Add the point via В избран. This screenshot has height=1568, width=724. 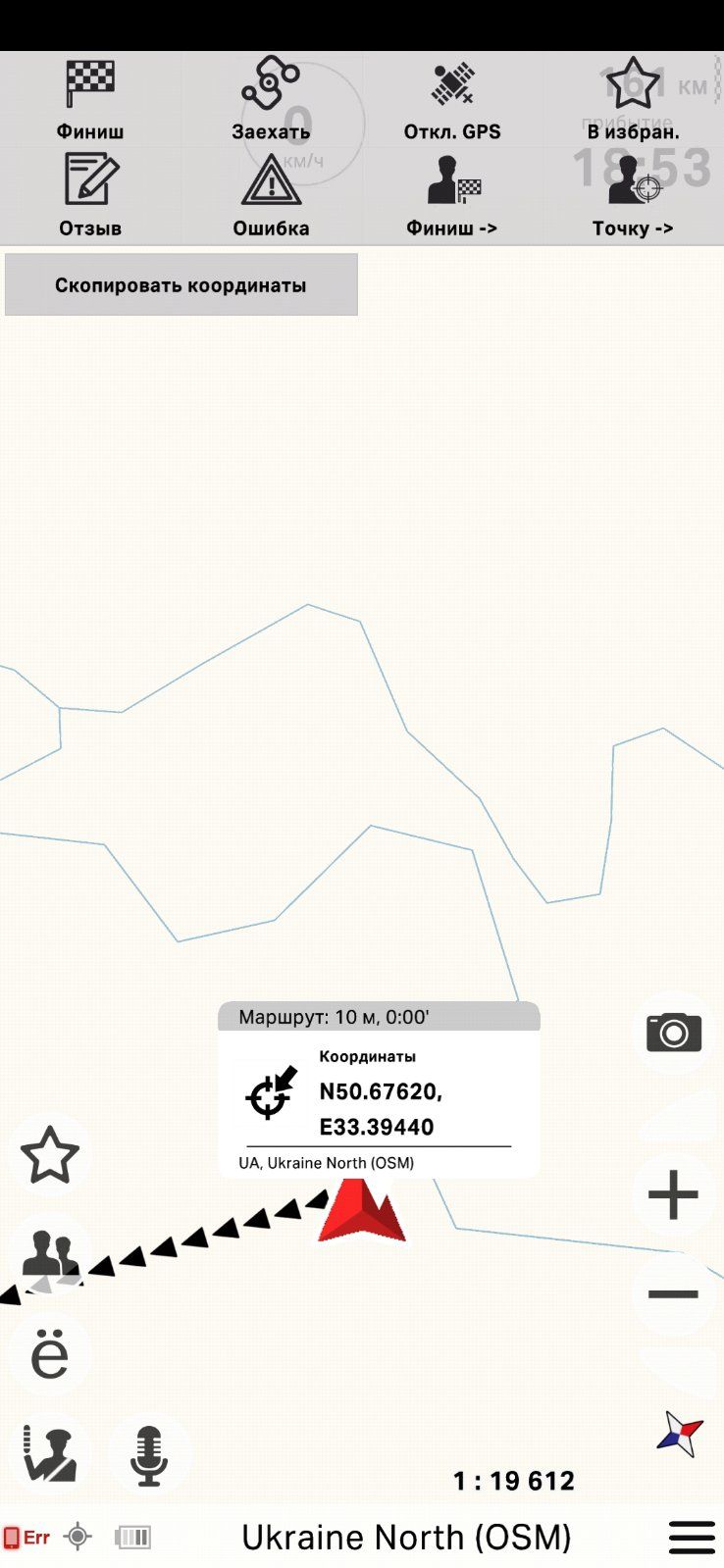click(633, 100)
